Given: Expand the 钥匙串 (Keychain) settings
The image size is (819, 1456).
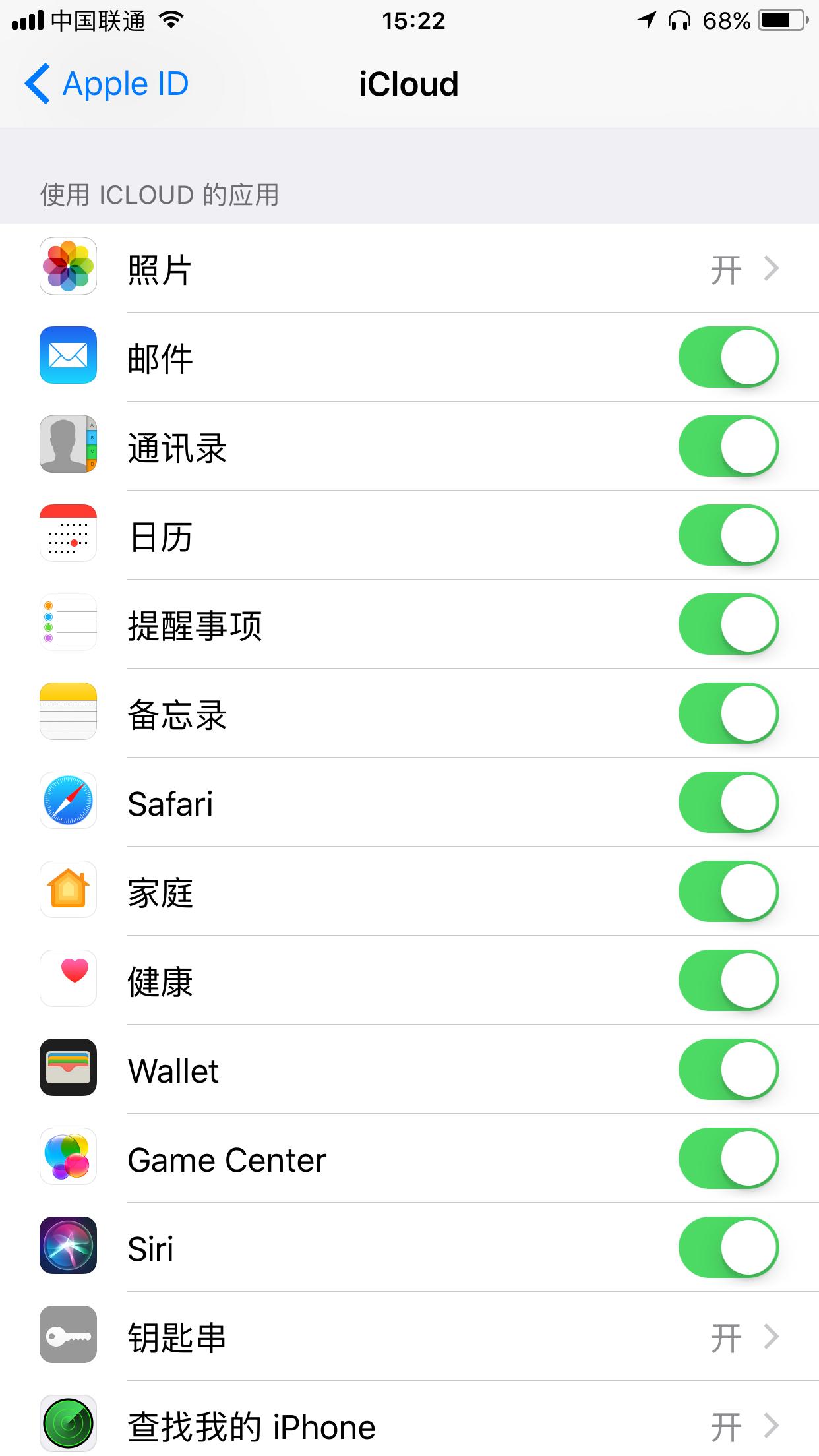Looking at the screenshot, I should pos(770,1337).
